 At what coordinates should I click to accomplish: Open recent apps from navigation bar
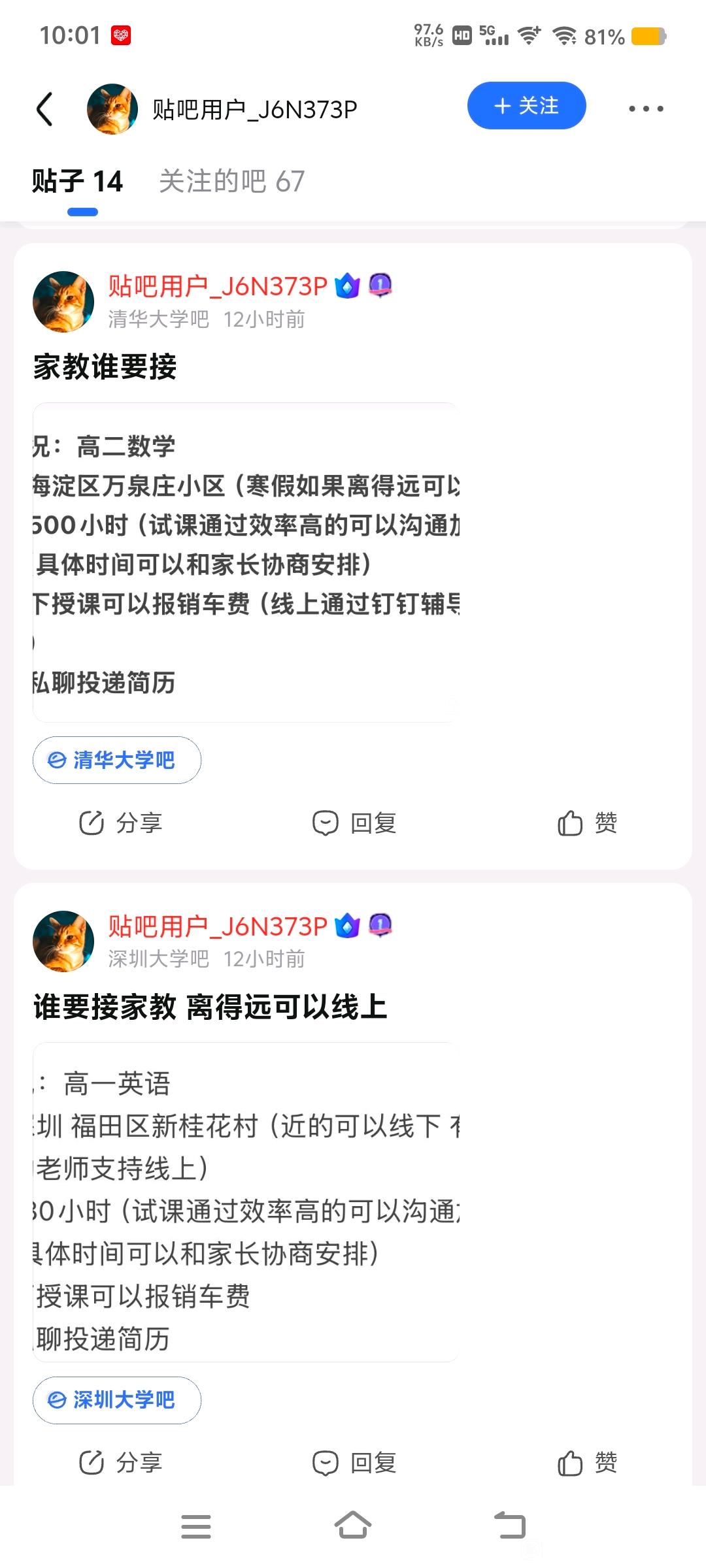coord(196,1526)
